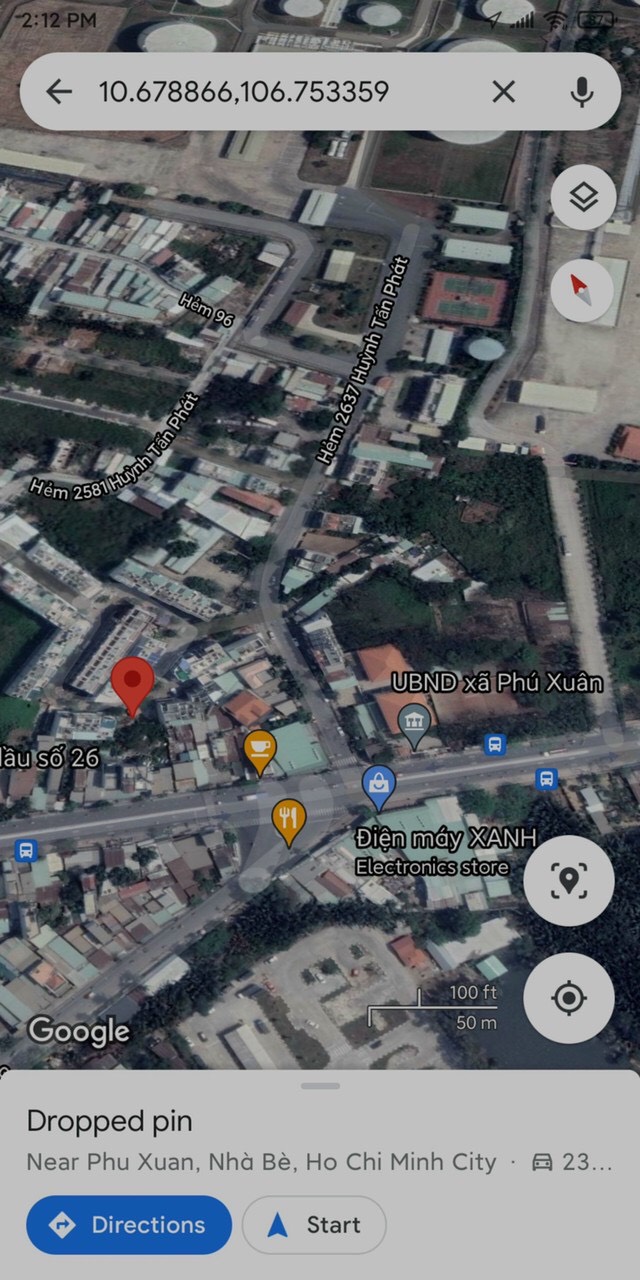Start voice search with the microphone

[x=582, y=92]
